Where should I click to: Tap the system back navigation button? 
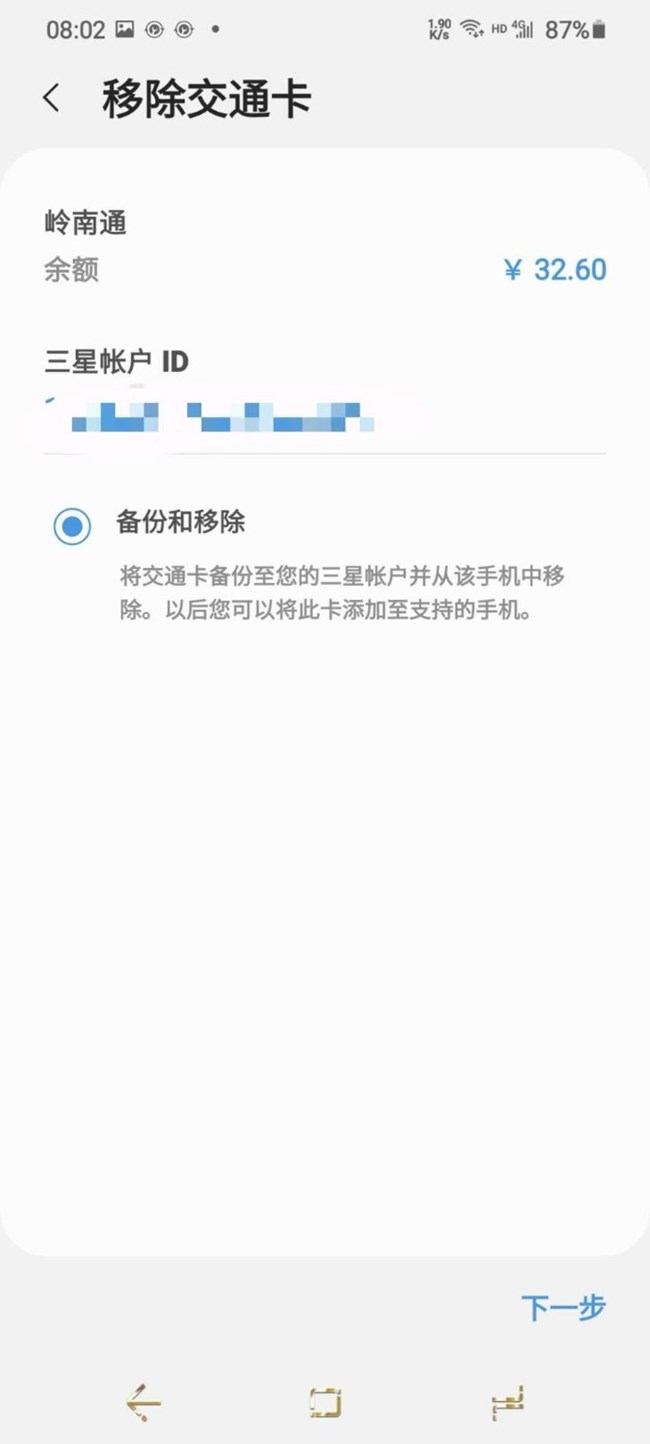pyautogui.click(x=144, y=1403)
